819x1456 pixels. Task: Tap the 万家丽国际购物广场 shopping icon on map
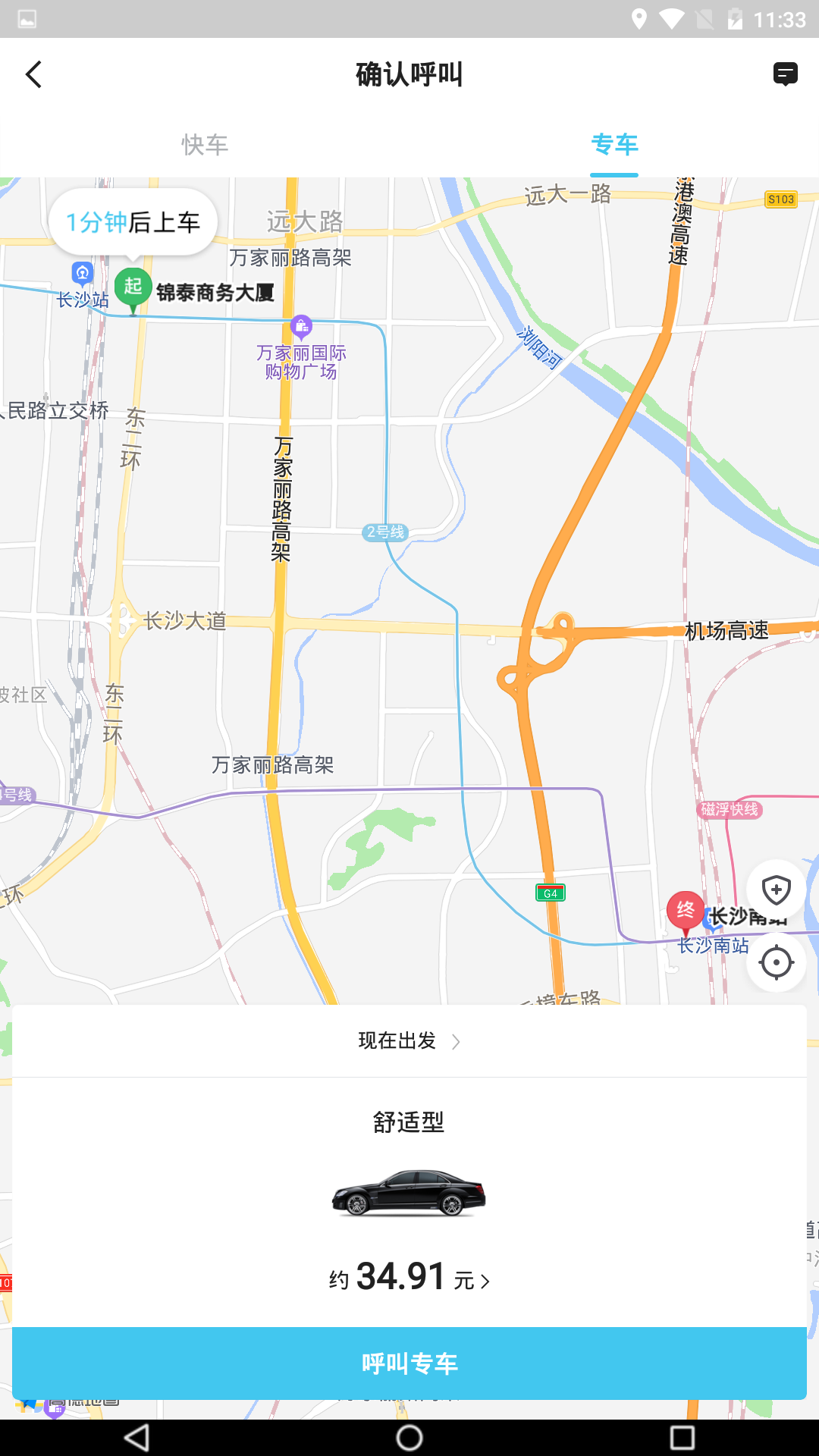pyautogui.click(x=303, y=325)
